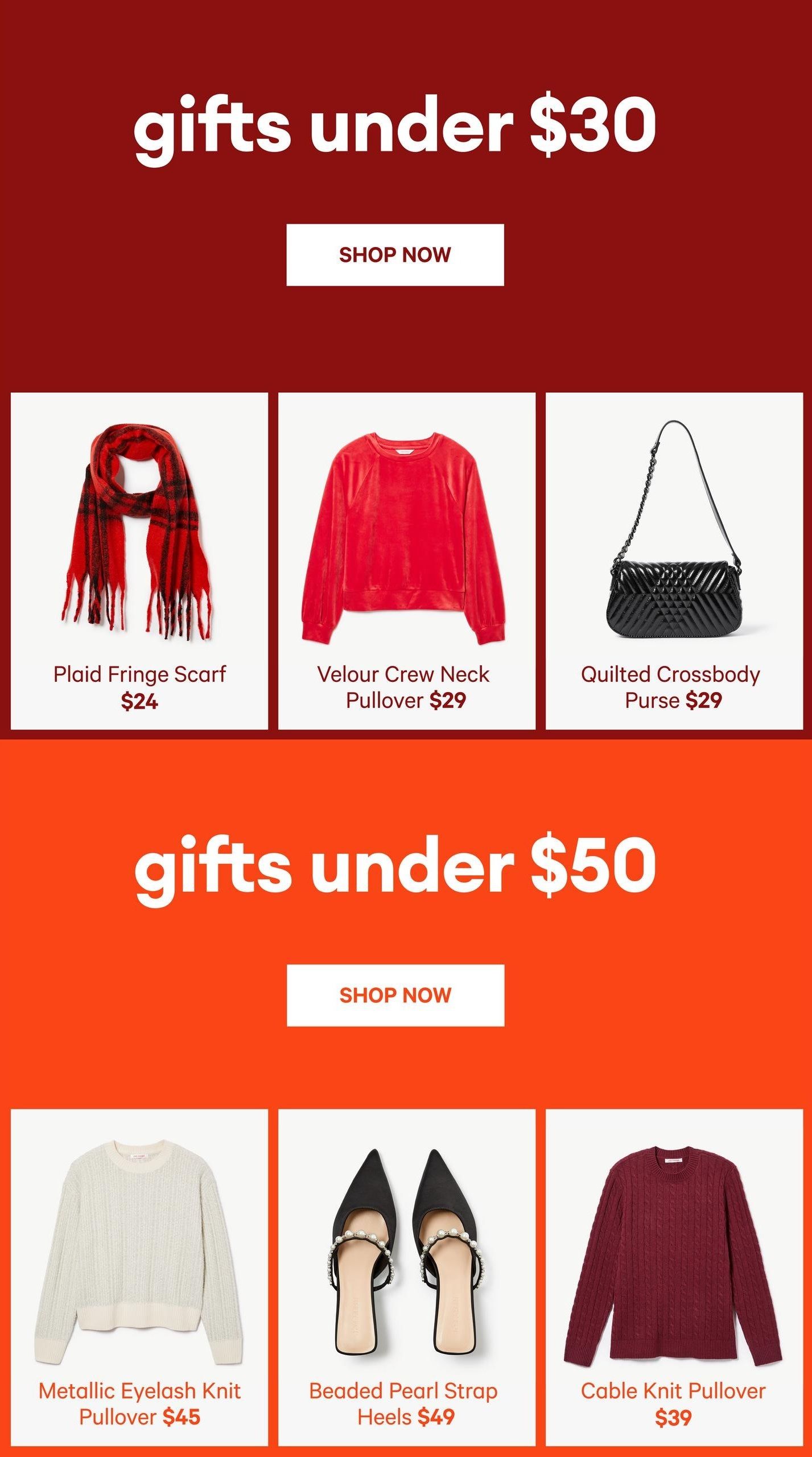812x1457 pixels.
Task: Open the Plaid Fringe Scarf product card
Action: (139, 561)
